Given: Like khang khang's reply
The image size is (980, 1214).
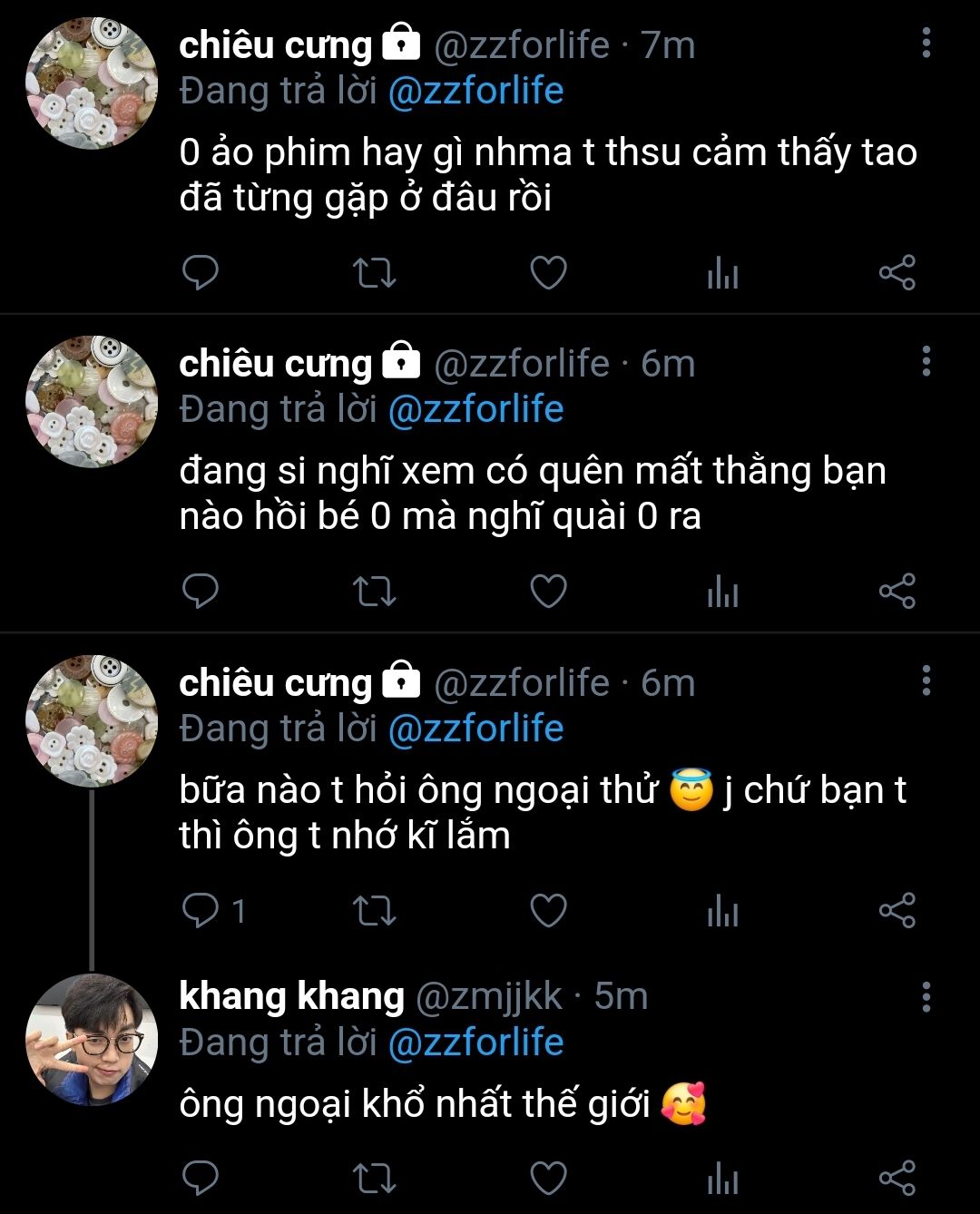Looking at the screenshot, I should point(548,1178).
